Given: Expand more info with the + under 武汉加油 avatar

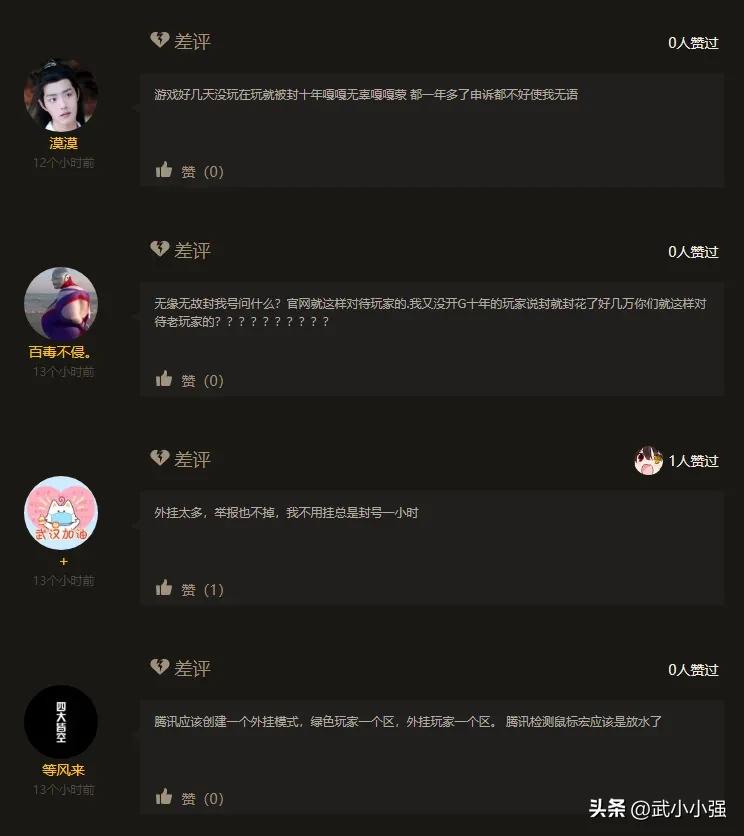Looking at the screenshot, I should pos(62,561).
